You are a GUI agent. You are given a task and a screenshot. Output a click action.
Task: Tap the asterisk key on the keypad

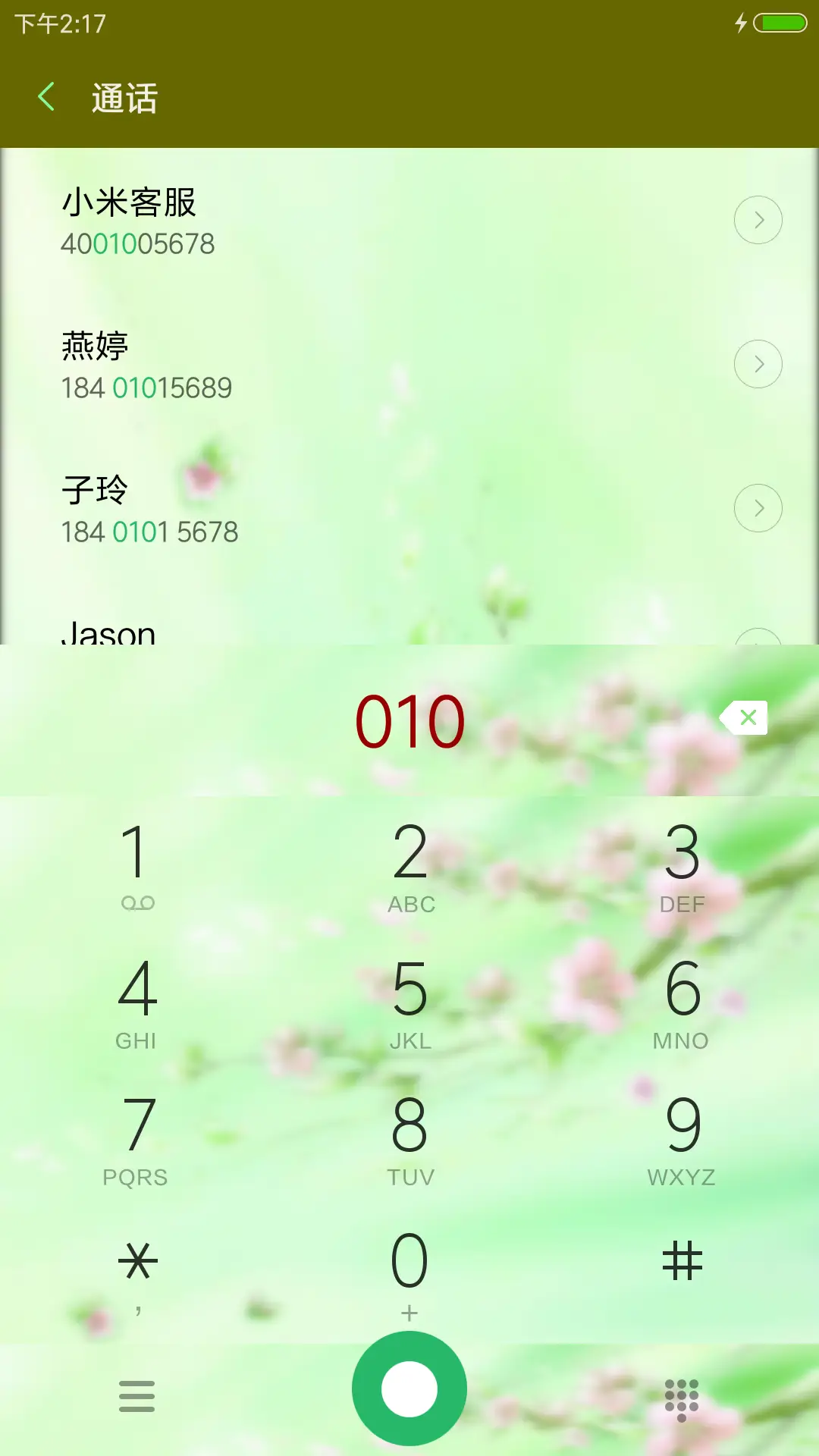pos(138,1259)
